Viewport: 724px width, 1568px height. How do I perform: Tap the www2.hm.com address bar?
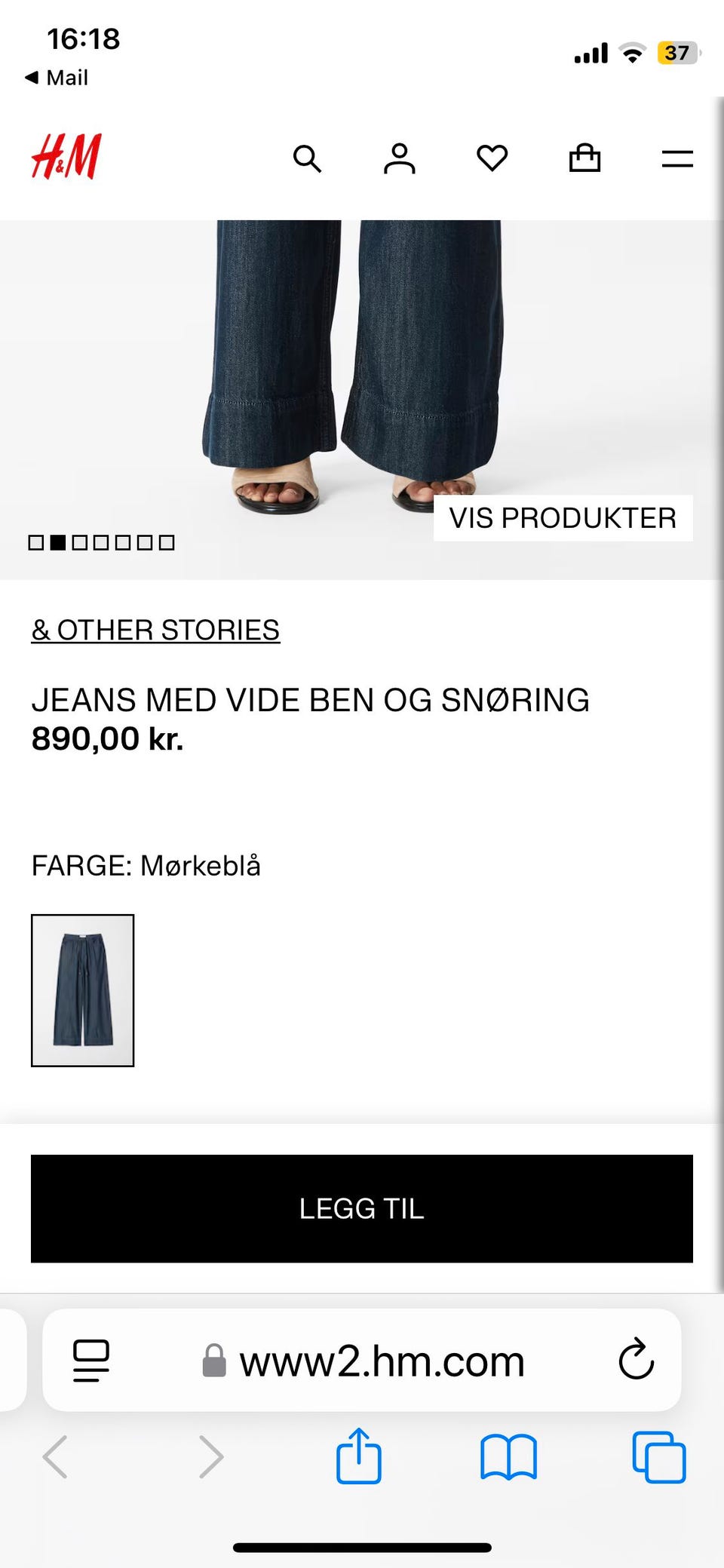coord(382,1361)
